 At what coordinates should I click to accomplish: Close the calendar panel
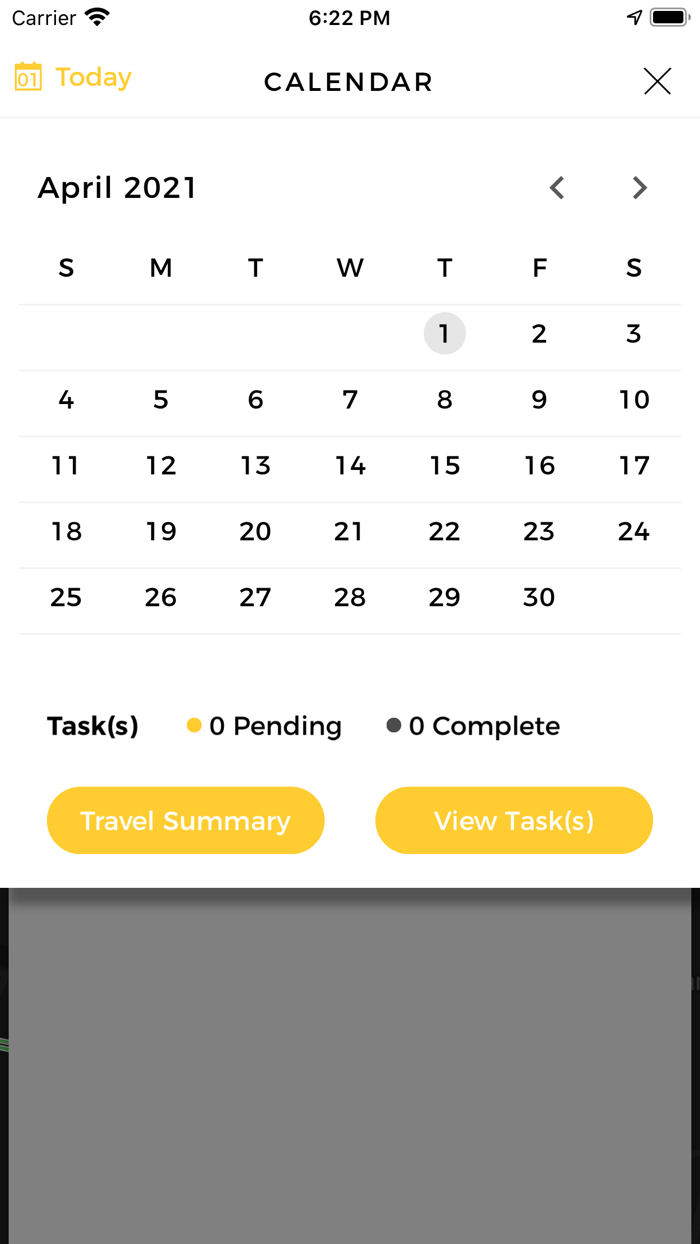click(x=657, y=81)
